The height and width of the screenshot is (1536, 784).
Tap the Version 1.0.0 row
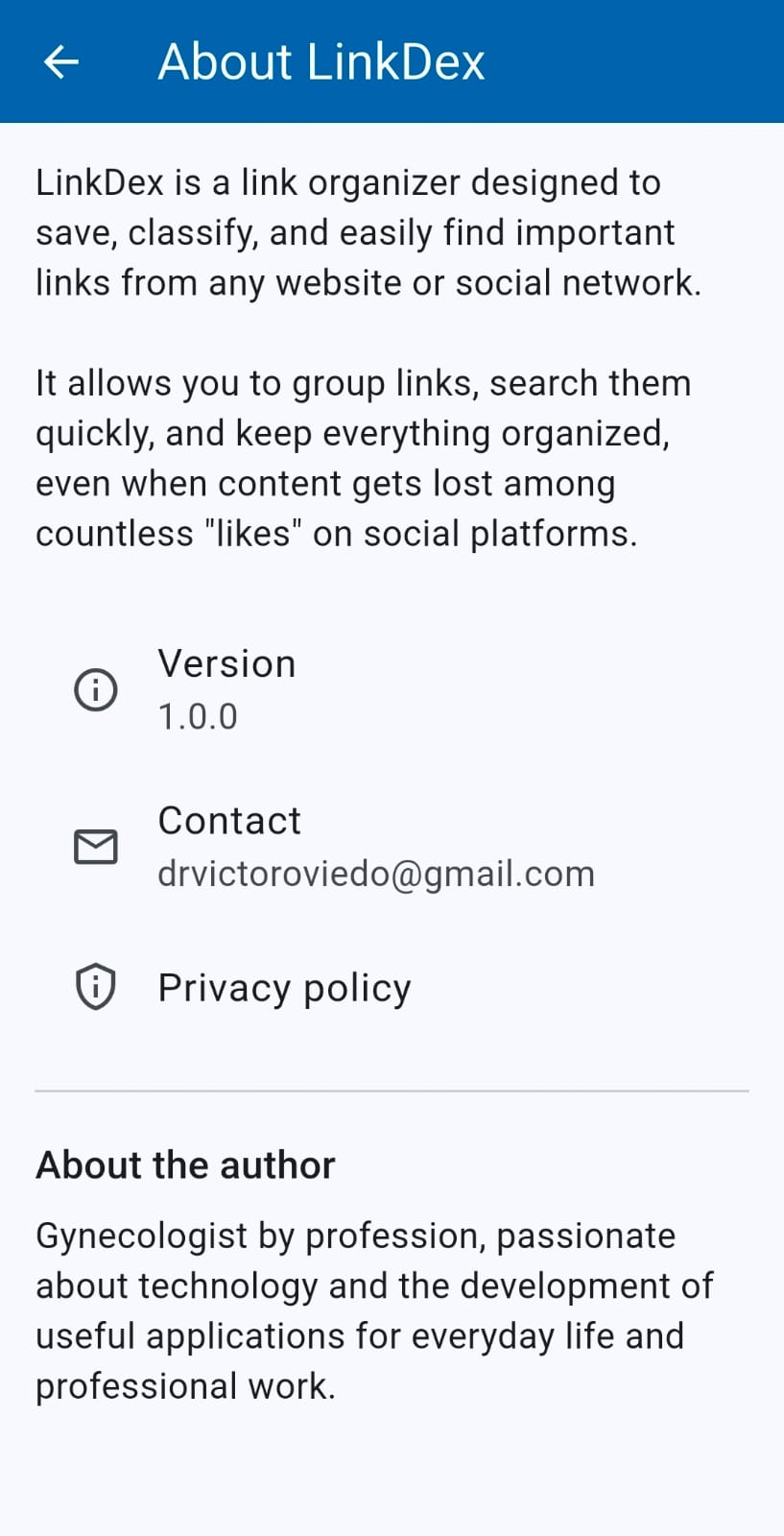(x=227, y=689)
